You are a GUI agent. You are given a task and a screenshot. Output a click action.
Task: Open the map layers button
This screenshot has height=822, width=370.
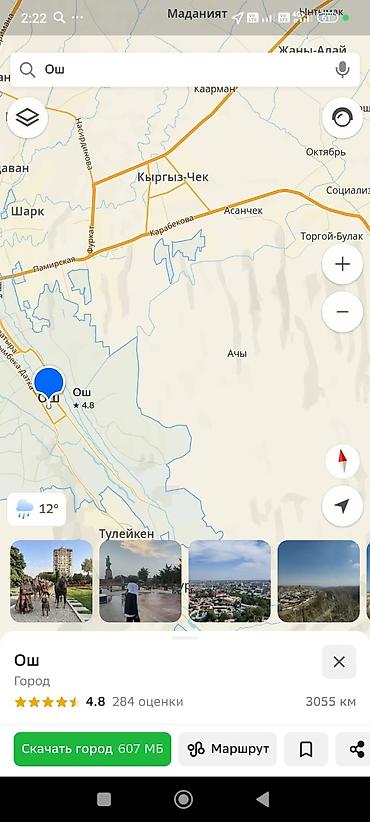tap(27, 117)
